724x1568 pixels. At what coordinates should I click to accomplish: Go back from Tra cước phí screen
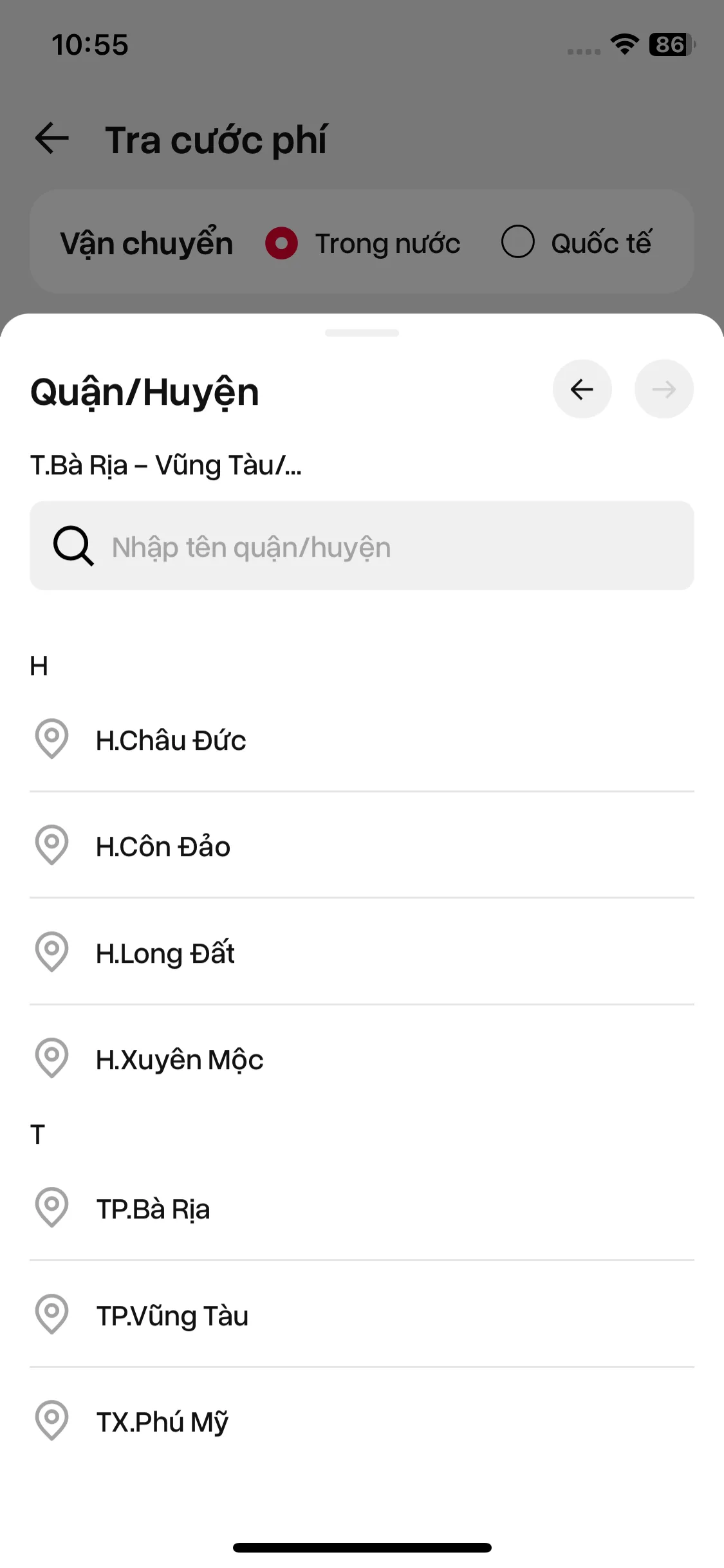pyautogui.click(x=52, y=138)
